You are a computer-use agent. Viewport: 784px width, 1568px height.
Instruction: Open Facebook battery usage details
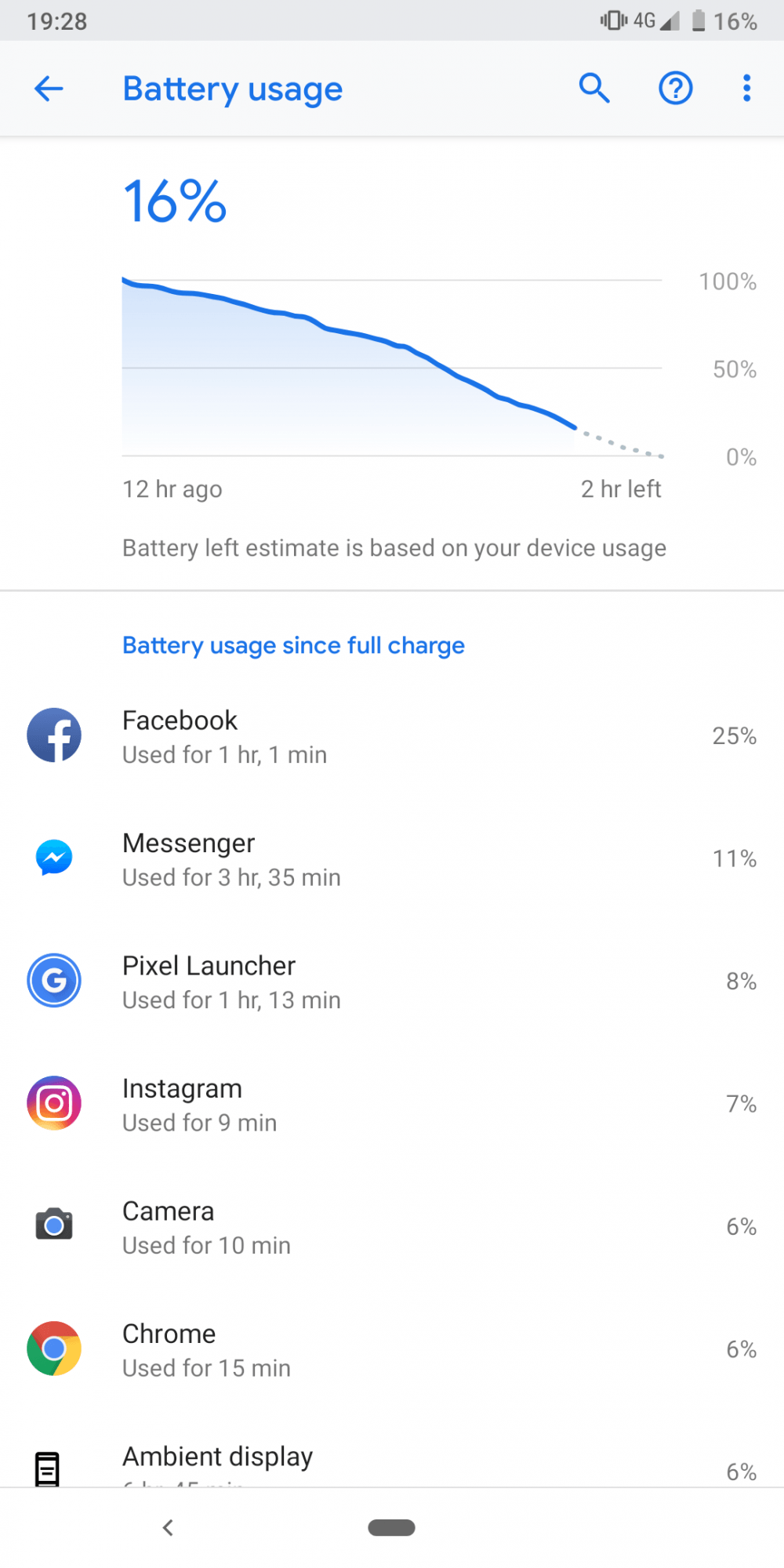pyautogui.click(x=392, y=736)
